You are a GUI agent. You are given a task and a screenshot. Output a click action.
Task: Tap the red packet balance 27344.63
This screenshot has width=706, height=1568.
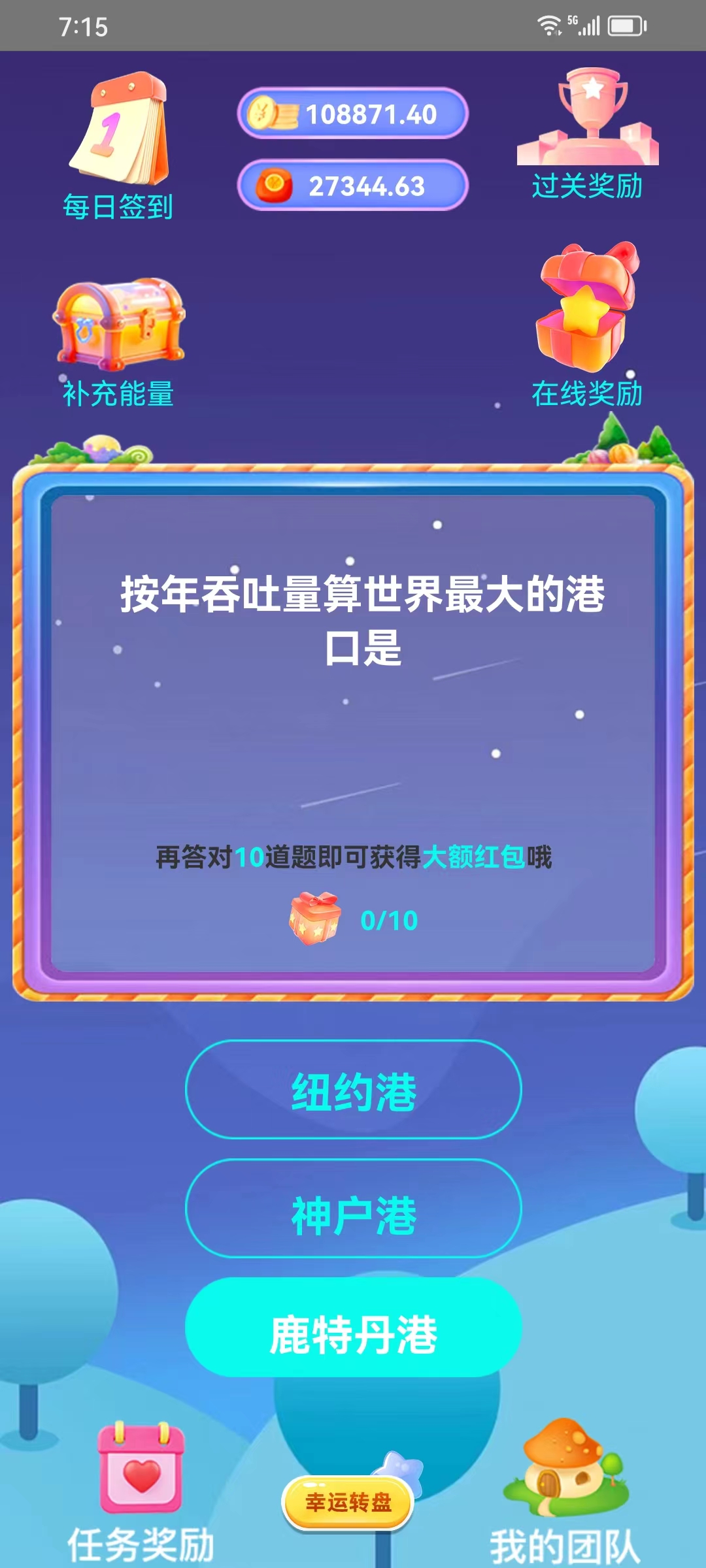(353, 186)
